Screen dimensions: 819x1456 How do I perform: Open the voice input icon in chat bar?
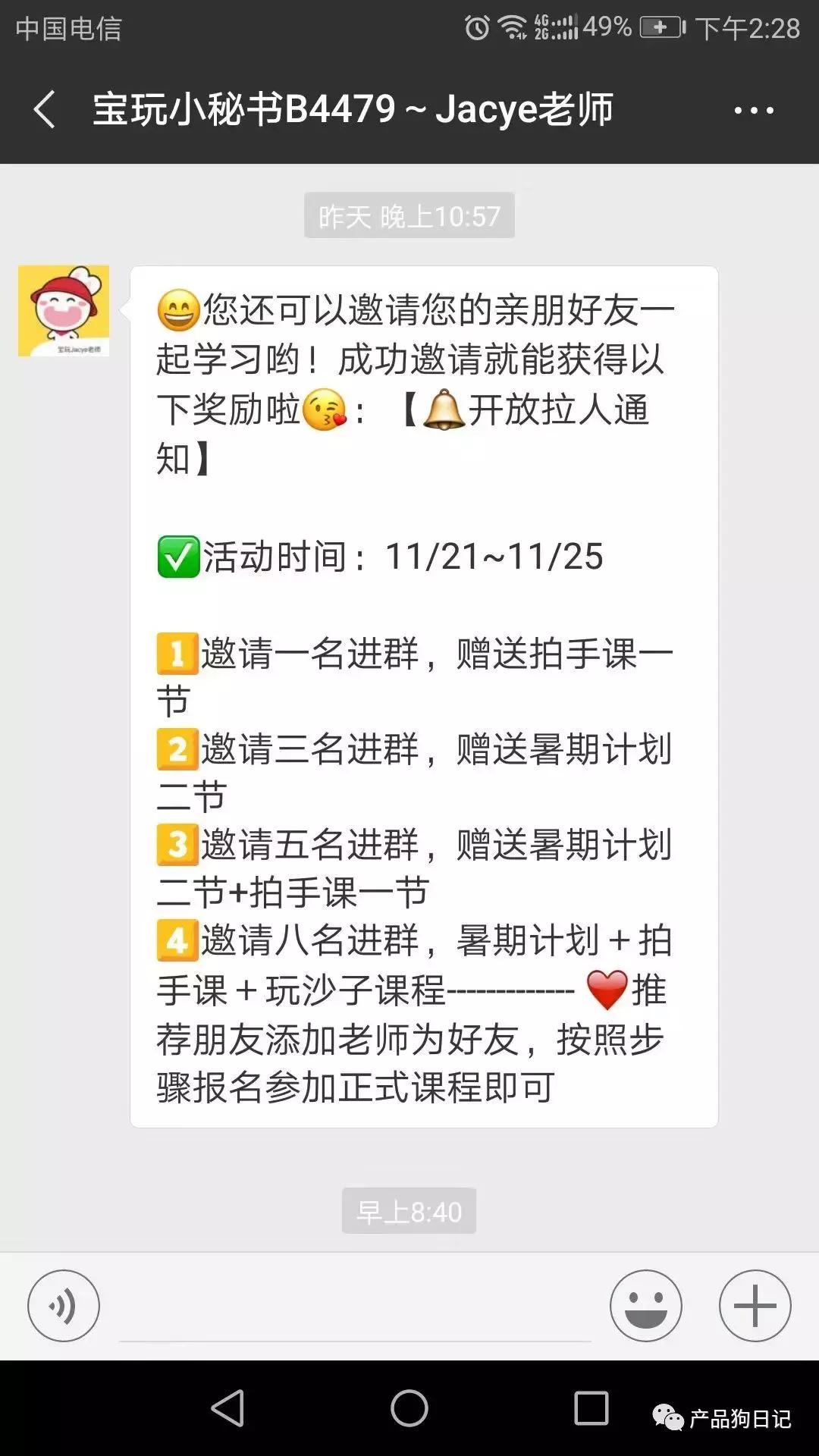point(64,1306)
